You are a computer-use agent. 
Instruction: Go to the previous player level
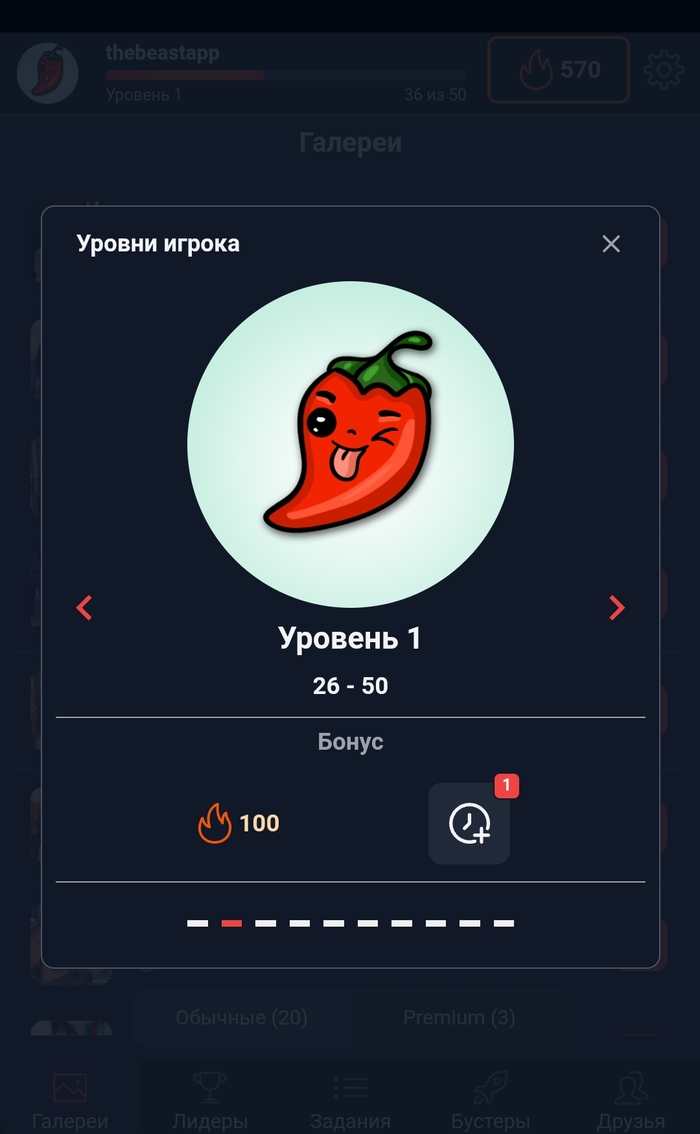click(x=85, y=607)
